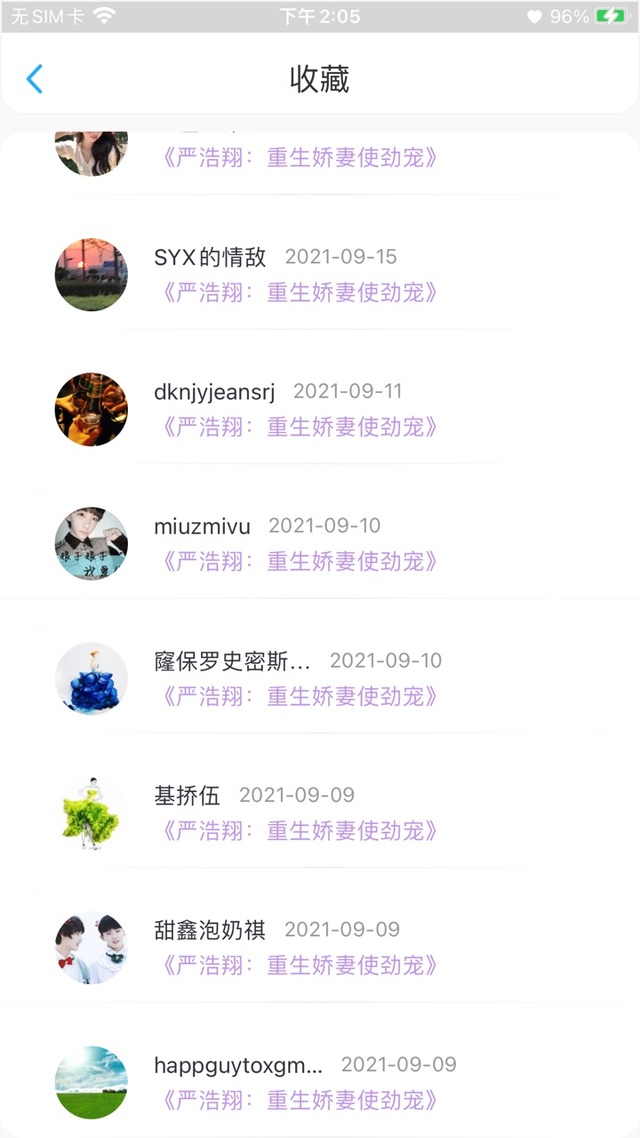This screenshot has height=1138, width=640.
Task: Open the row from 窿保罗史密斯…
Action: (320, 679)
